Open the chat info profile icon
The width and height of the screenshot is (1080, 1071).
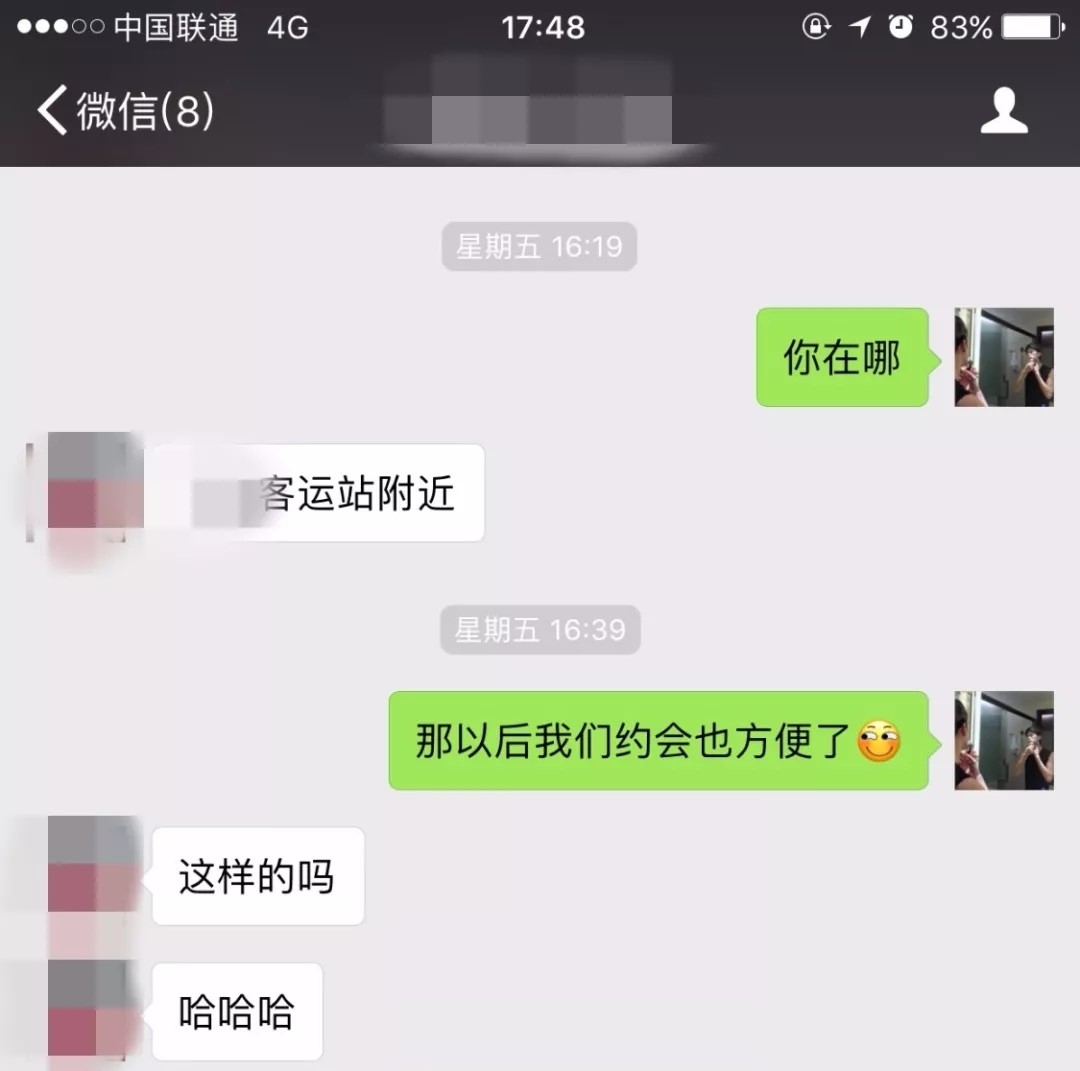[x=1004, y=110]
